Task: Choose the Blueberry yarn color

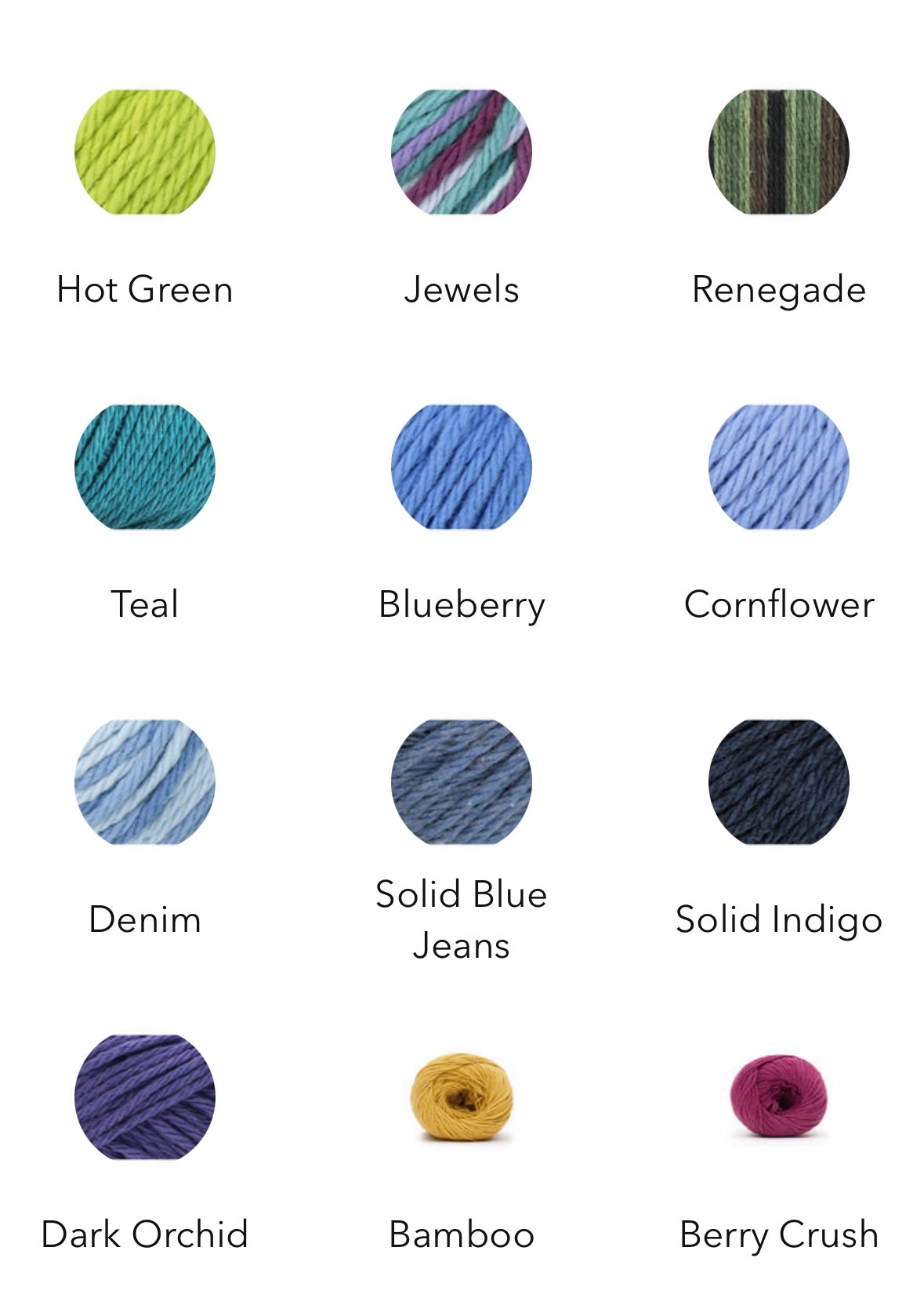Action: (462, 467)
